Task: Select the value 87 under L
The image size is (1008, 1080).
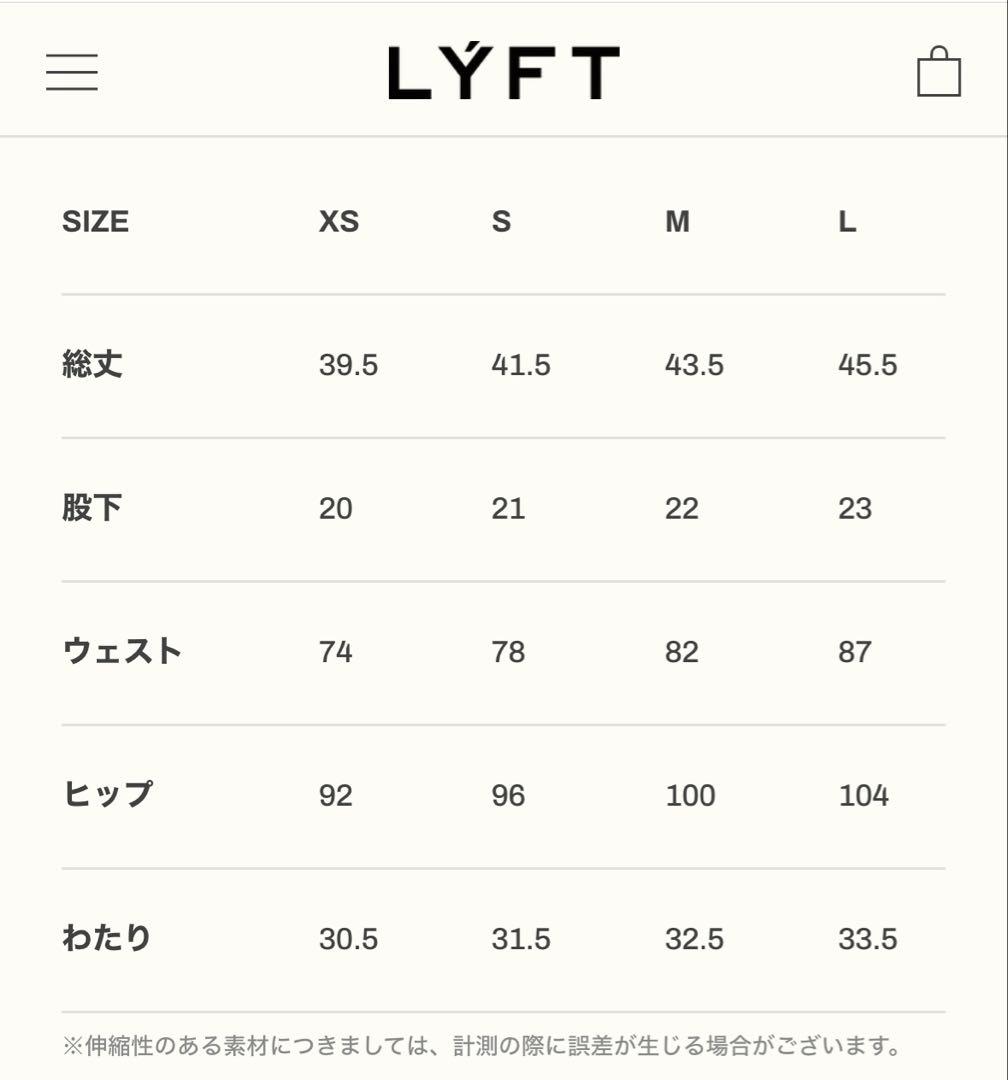Action: 853,651
